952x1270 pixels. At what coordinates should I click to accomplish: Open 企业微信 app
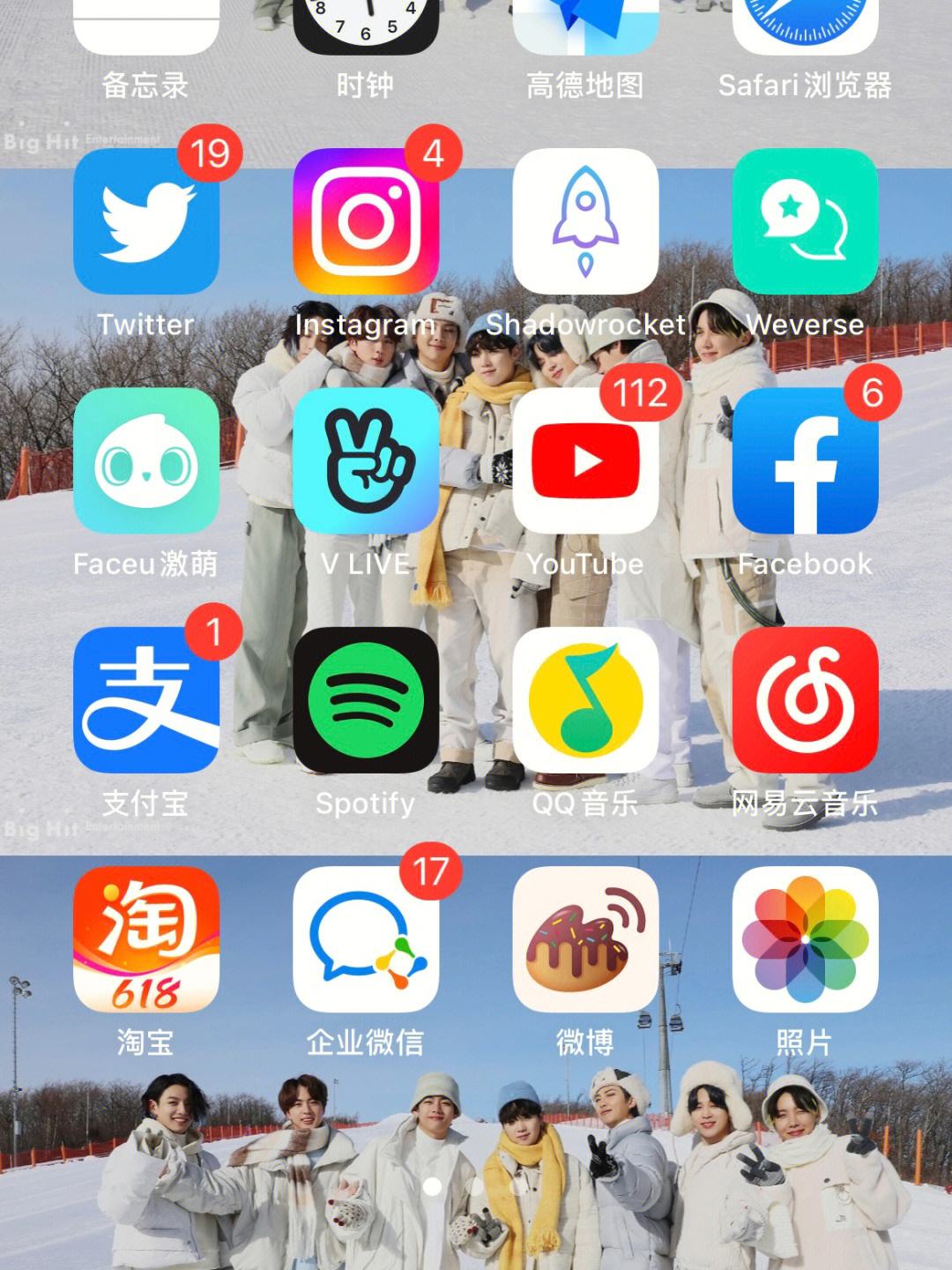366,939
